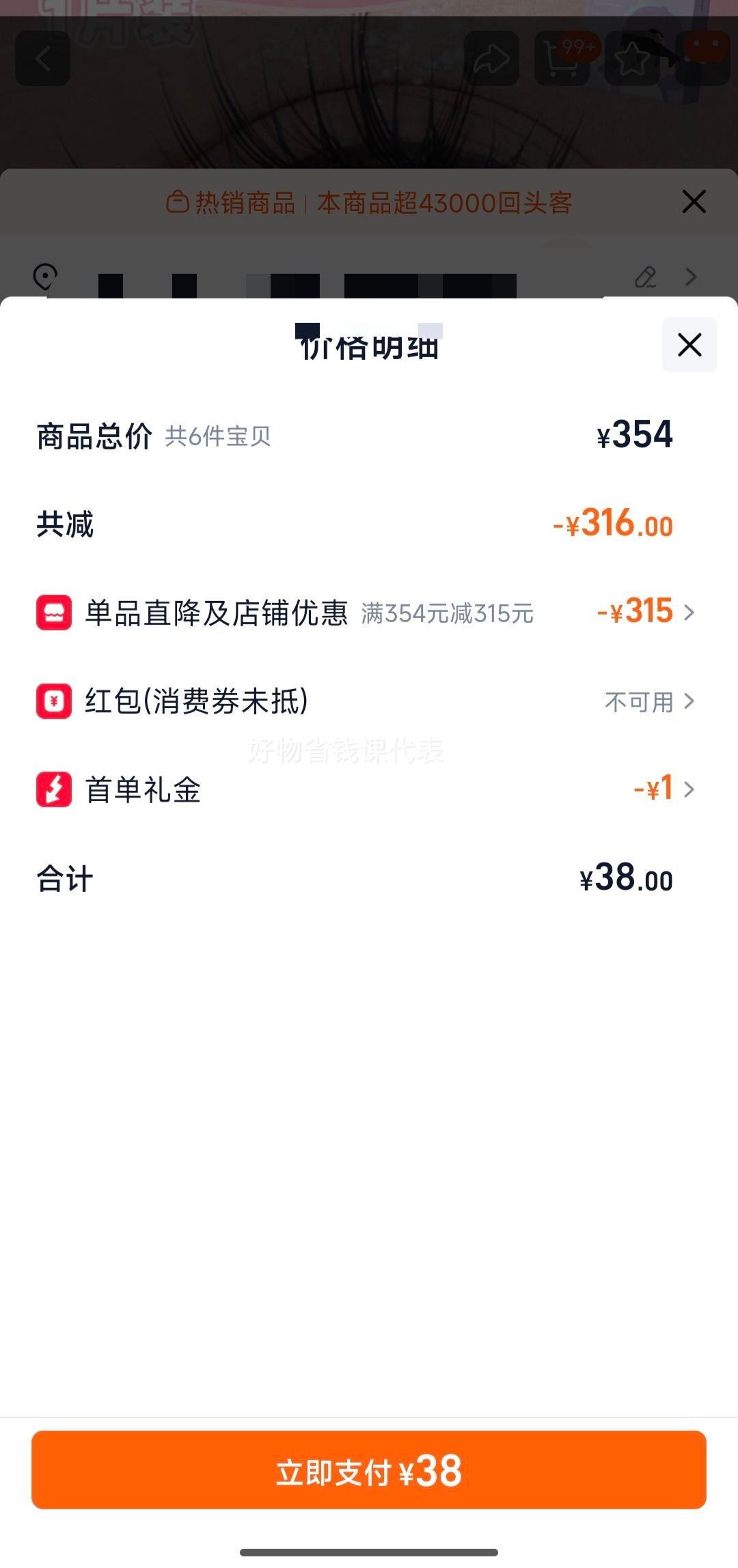
Task: Tap the back arrow at top left
Action: pyautogui.click(x=42, y=57)
